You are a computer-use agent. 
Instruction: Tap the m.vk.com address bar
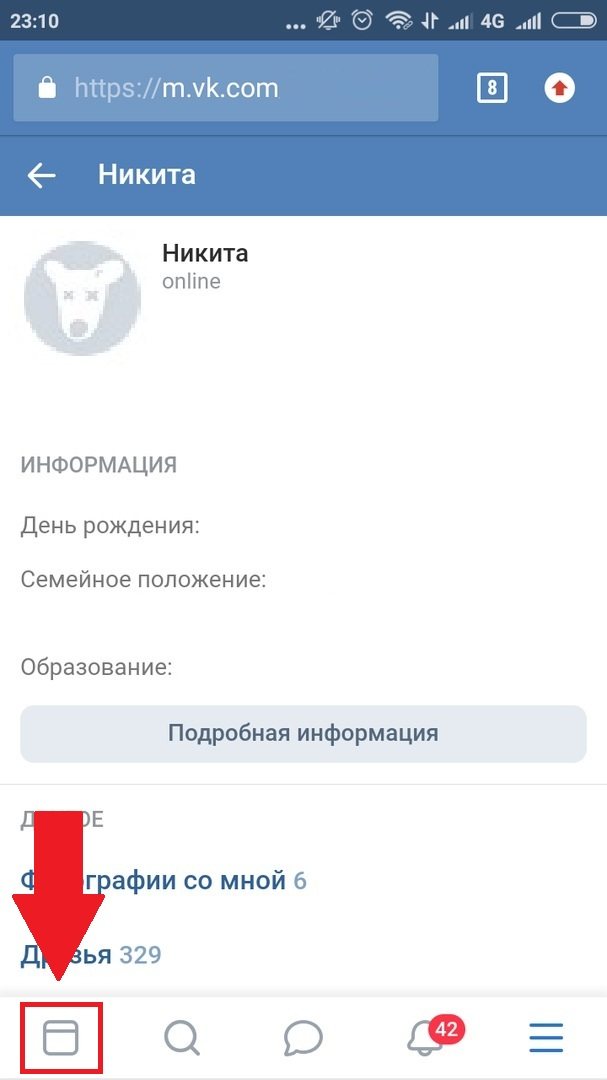click(x=226, y=88)
